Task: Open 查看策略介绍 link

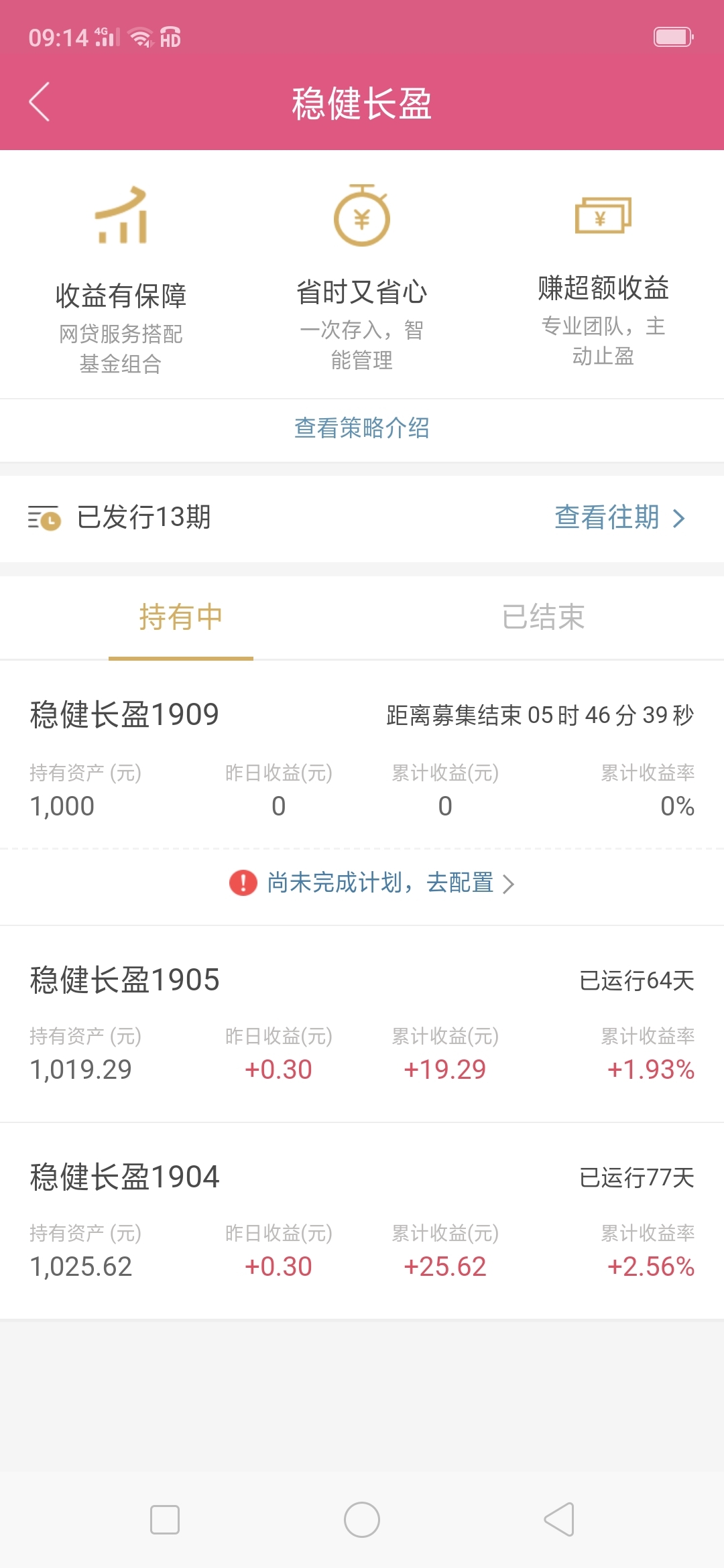Action: pyautogui.click(x=362, y=428)
